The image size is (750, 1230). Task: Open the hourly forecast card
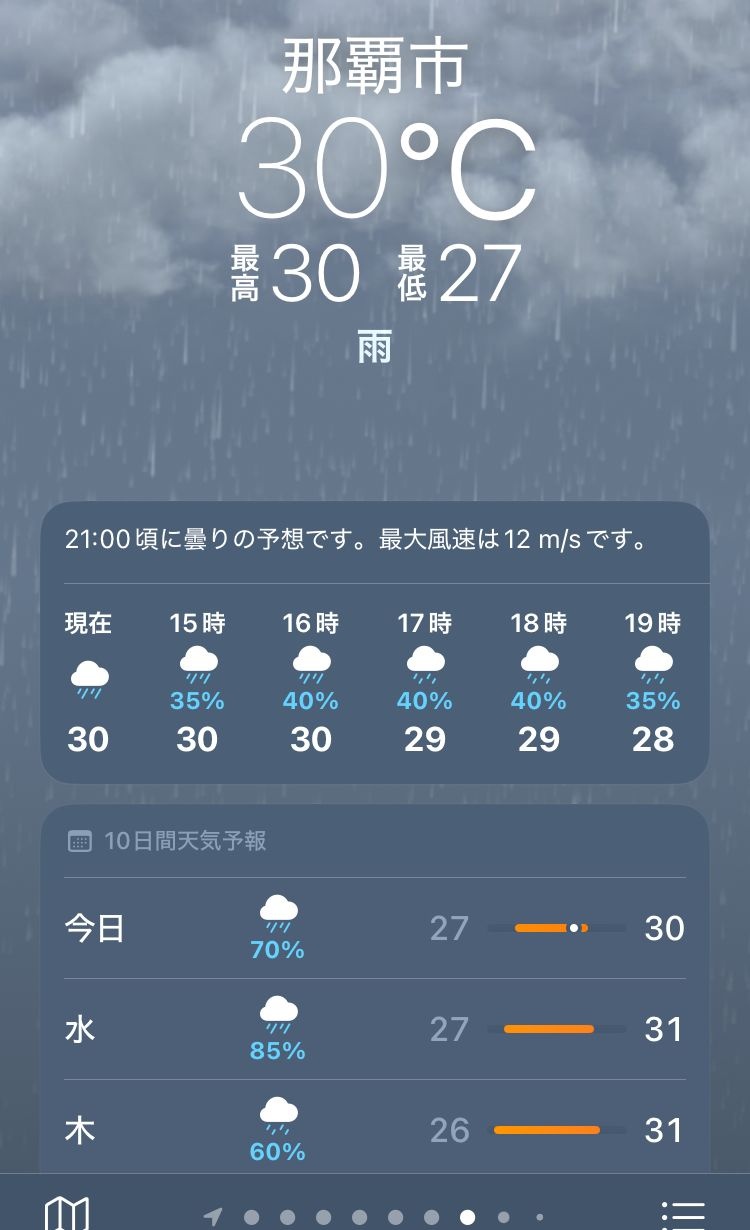click(375, 680)
